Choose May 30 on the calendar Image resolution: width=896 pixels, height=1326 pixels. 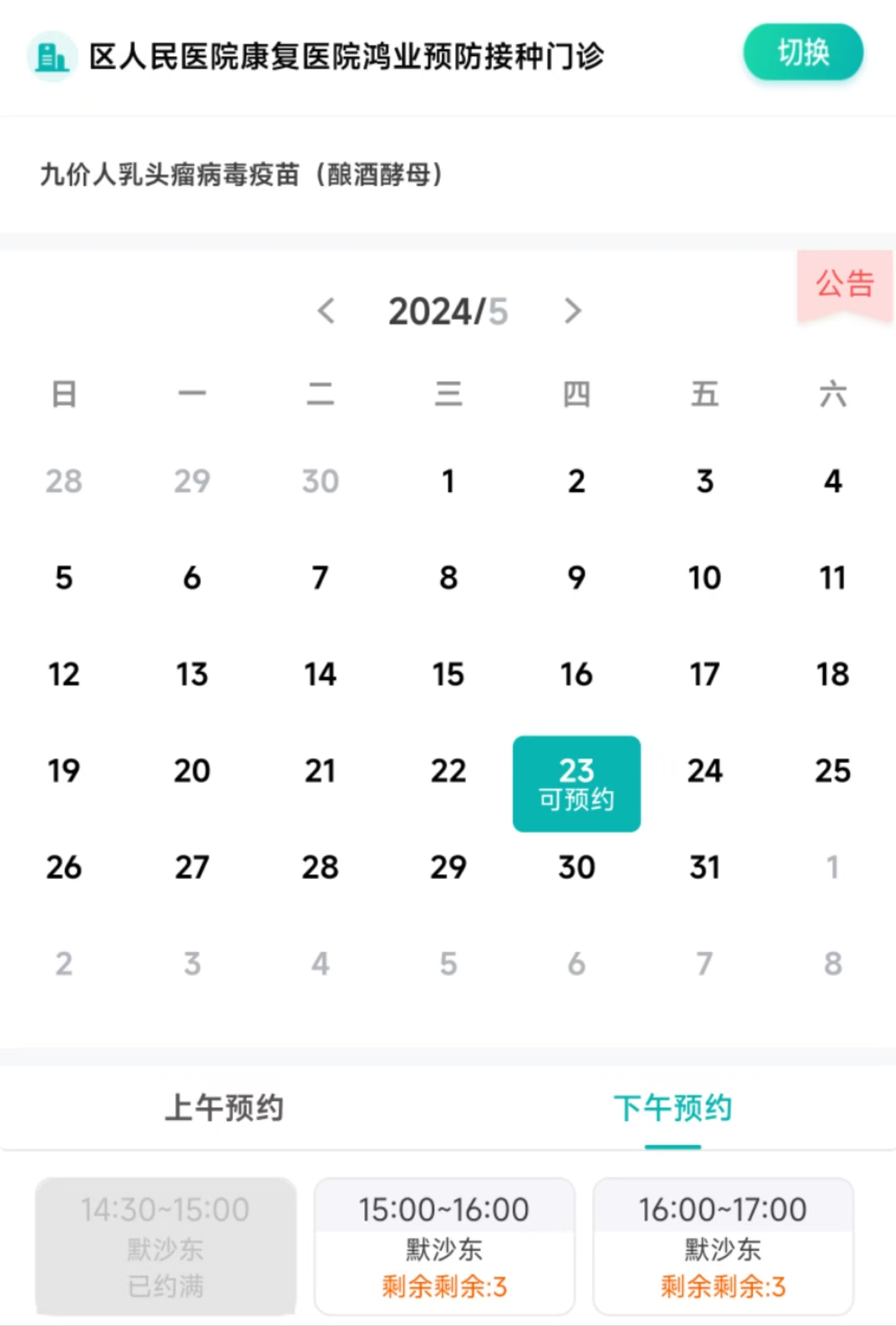(x=576, y=867)
